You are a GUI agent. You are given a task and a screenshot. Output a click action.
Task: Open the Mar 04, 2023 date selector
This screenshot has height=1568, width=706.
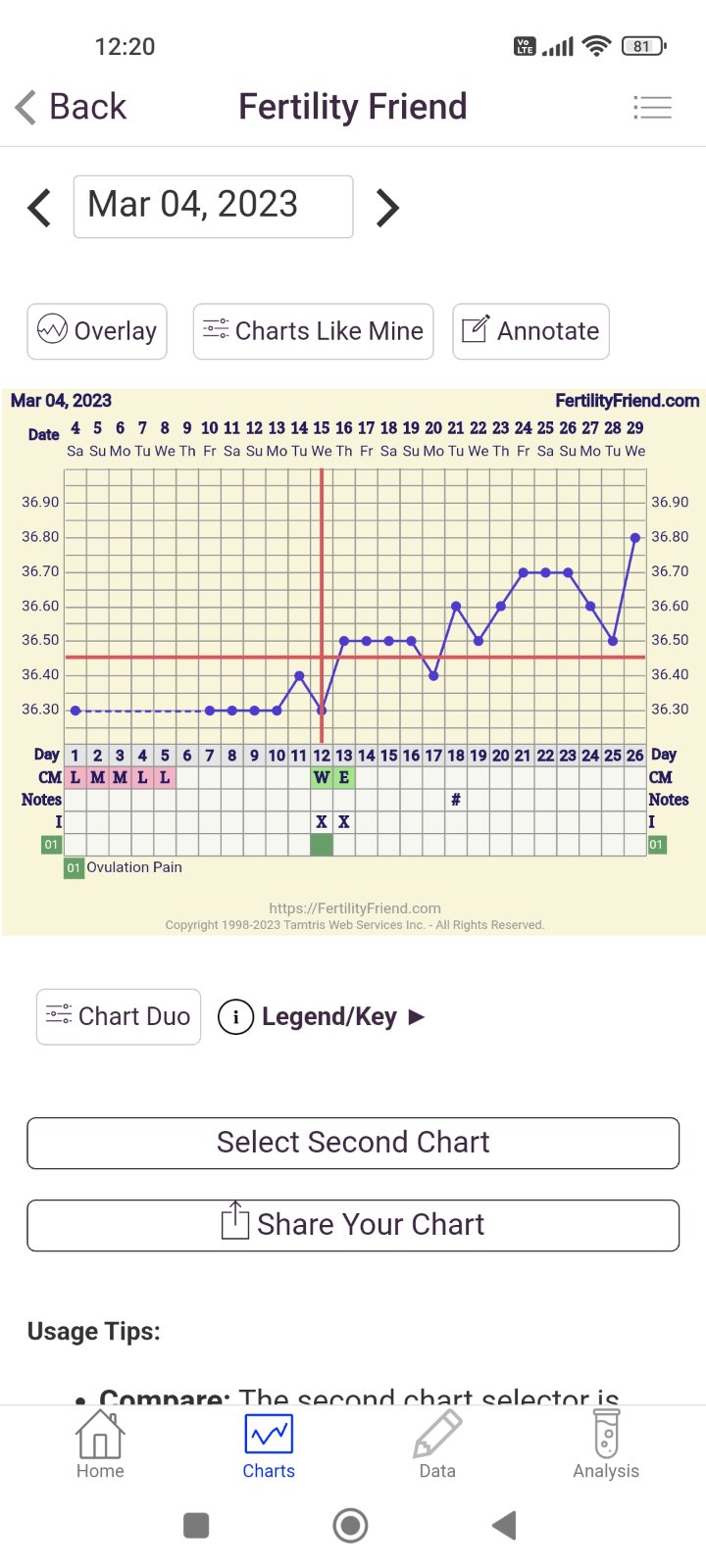(x=213, y=206)
